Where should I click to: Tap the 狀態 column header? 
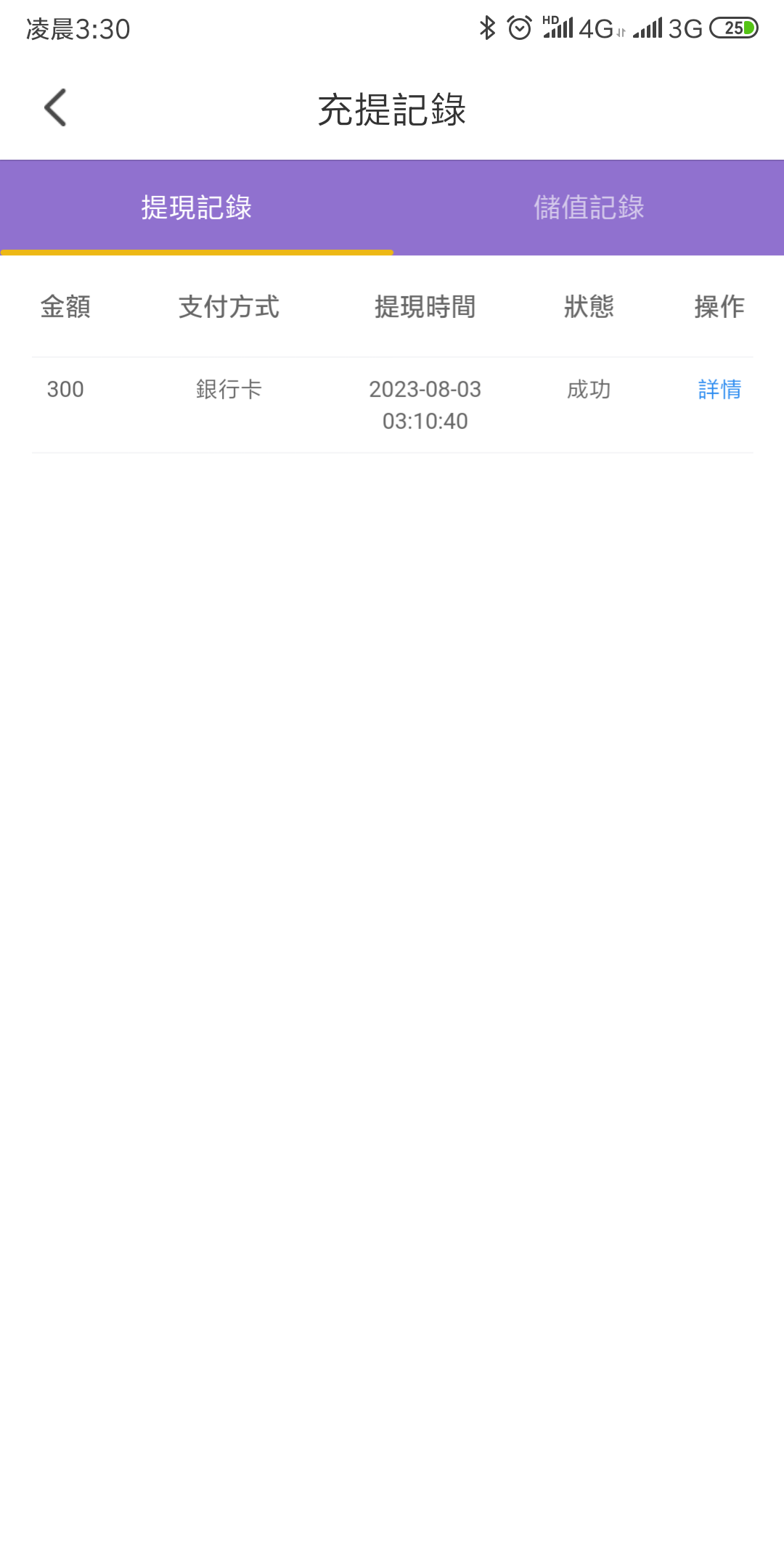pyautogui.click(x=589, y=307)
